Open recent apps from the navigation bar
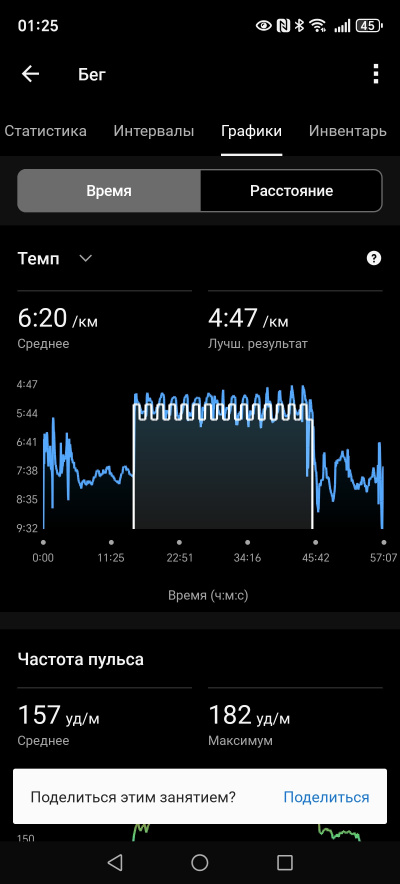Screen dimensions: 400x884 coord(285,863)
